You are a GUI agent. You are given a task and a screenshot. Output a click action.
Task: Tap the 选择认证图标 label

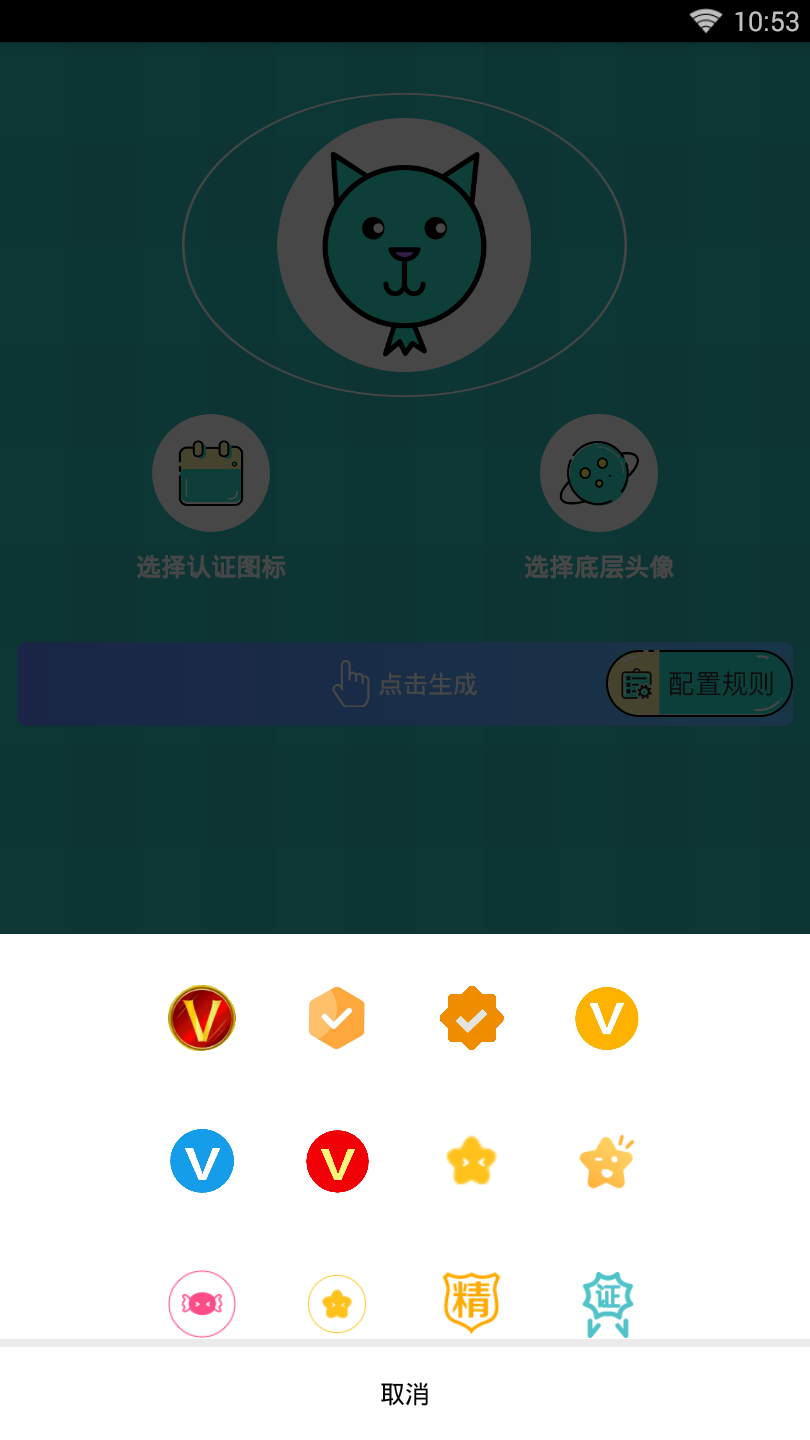(x=211, y=566)
